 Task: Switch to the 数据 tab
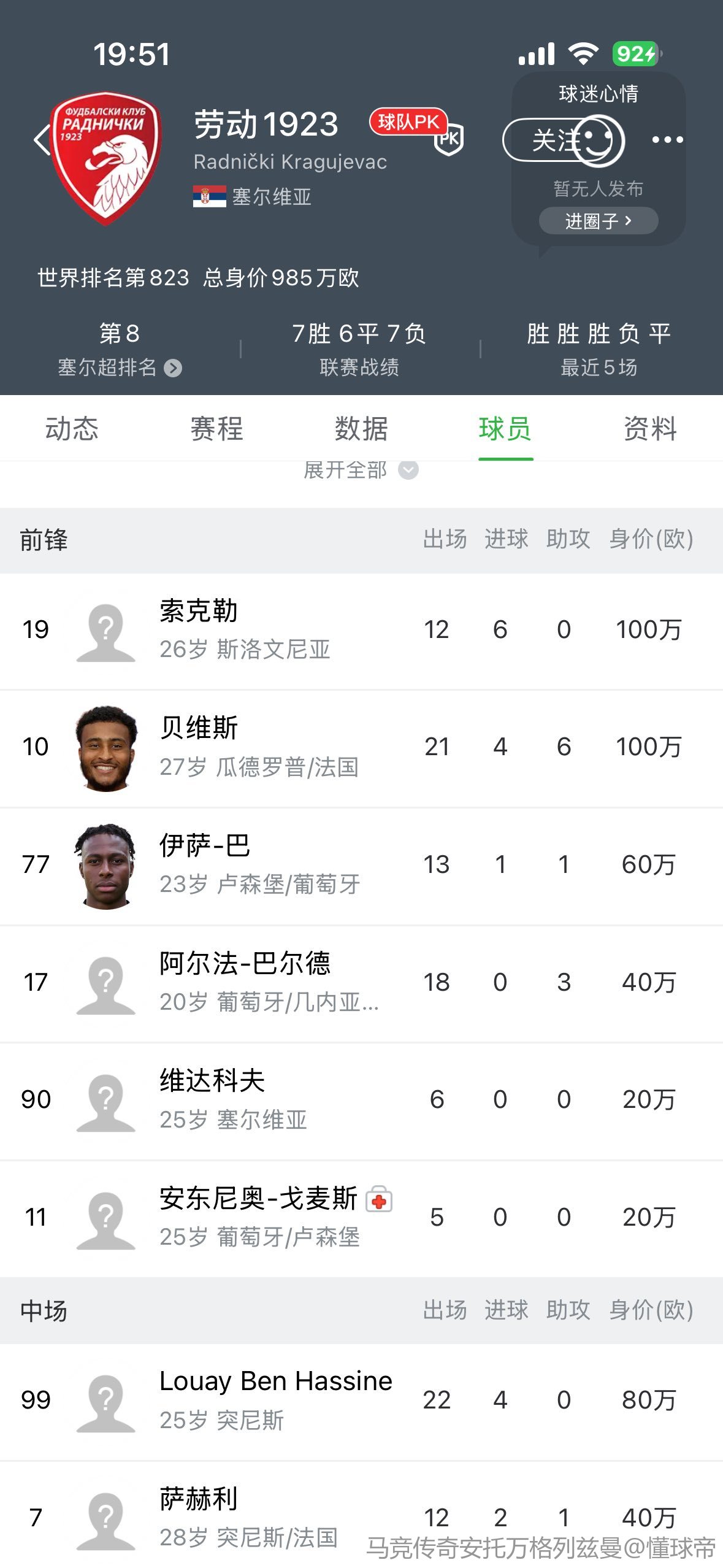(361, 428)
